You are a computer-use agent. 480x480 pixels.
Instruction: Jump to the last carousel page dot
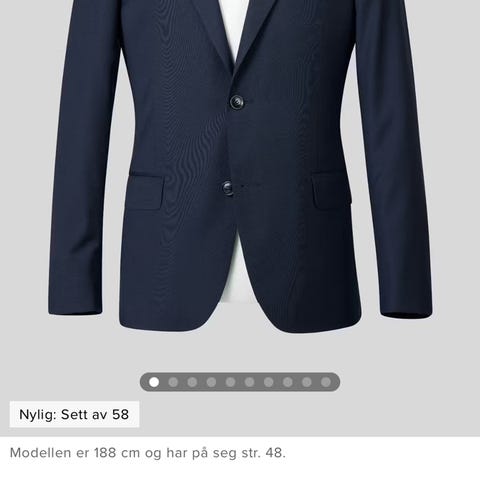tap(326, 382)
